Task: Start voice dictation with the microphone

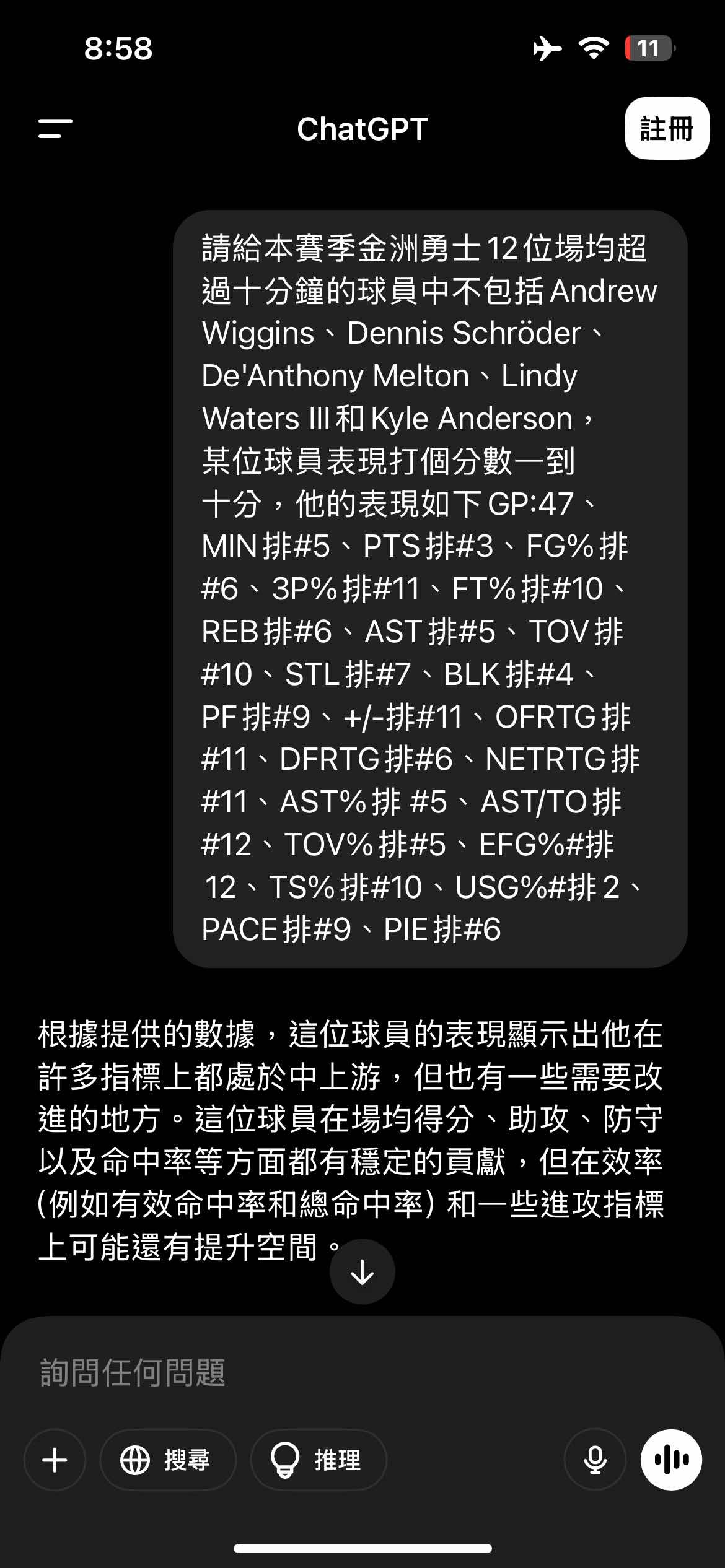Action: (x=595, y=1460)
